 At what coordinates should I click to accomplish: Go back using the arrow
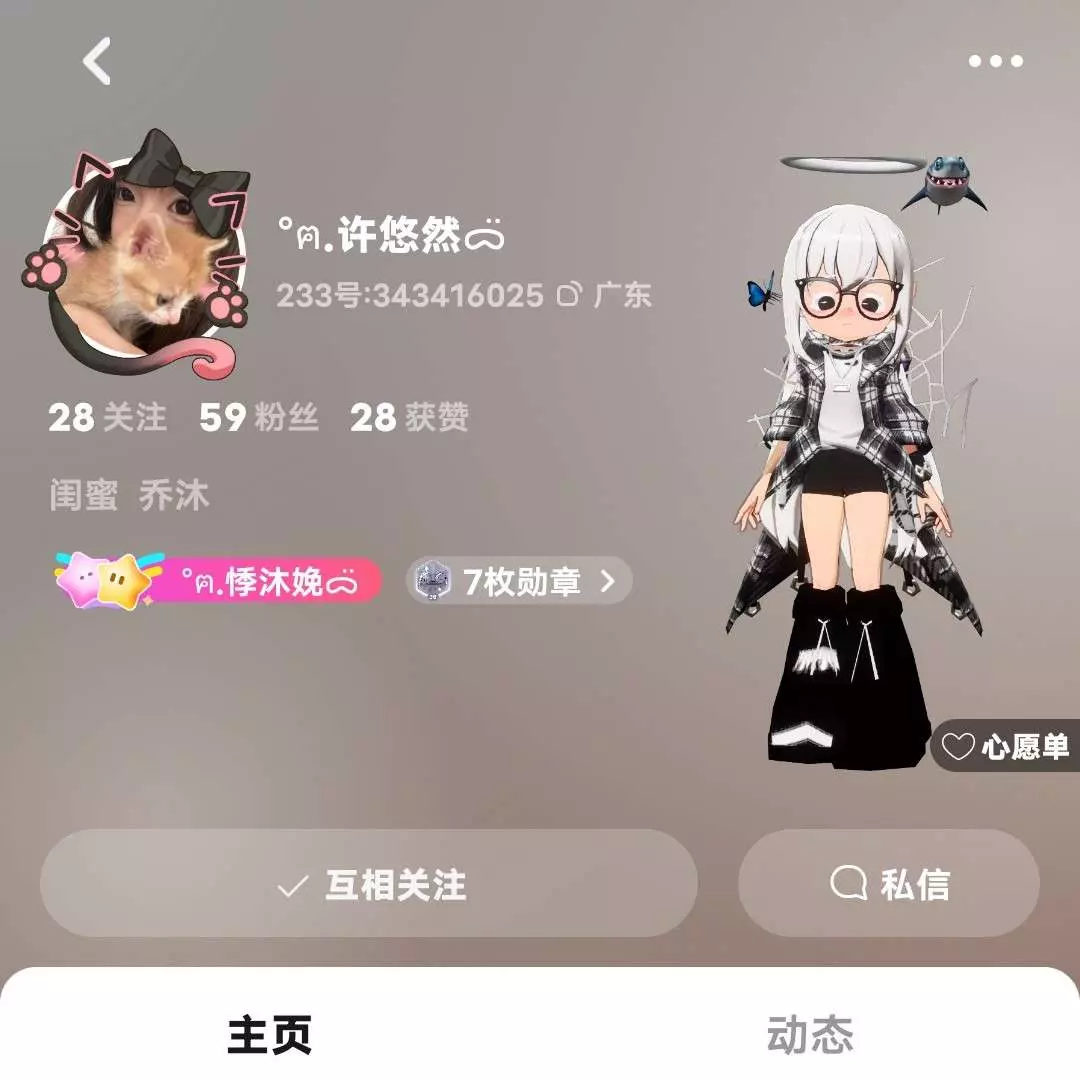tap(97, 61)
